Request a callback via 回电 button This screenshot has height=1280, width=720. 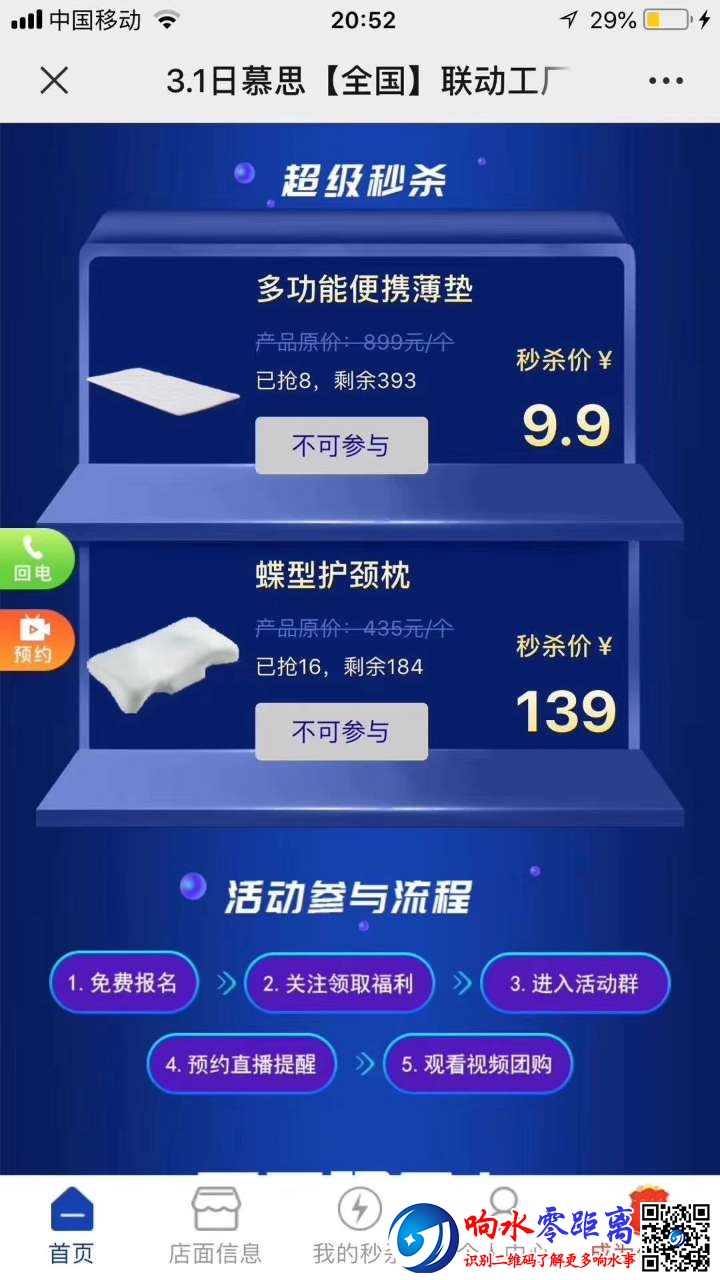[34, 559]
